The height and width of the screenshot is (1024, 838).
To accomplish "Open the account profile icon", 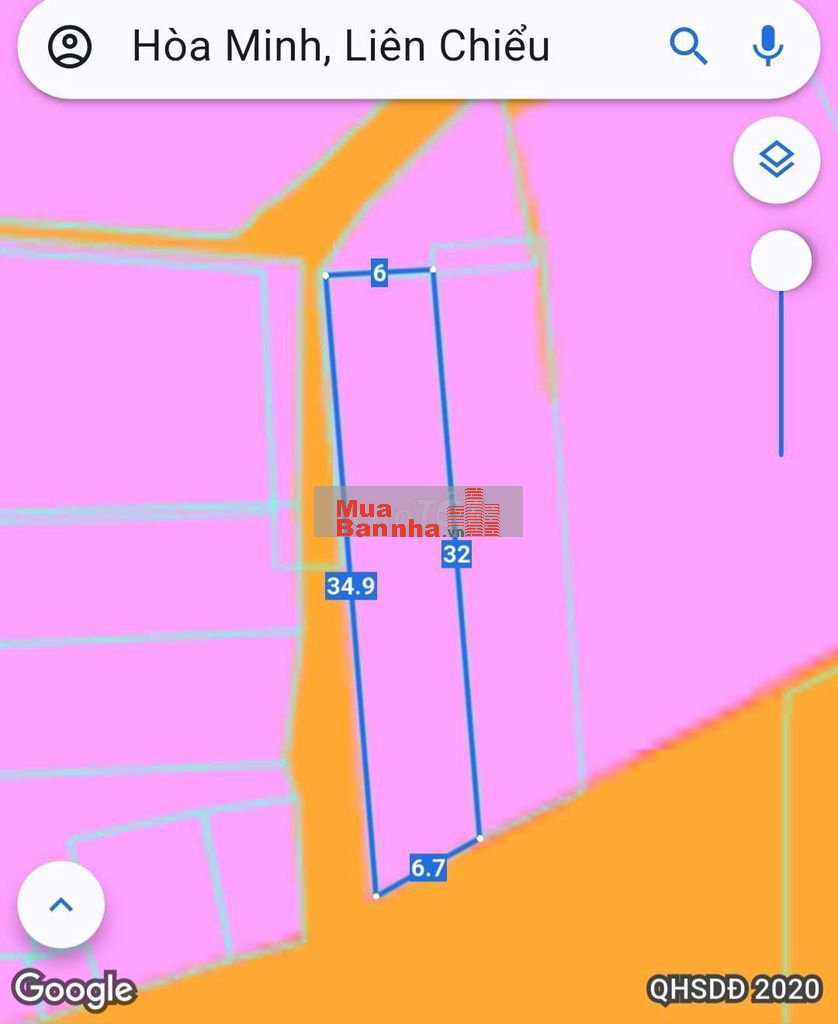I will 70,47.
